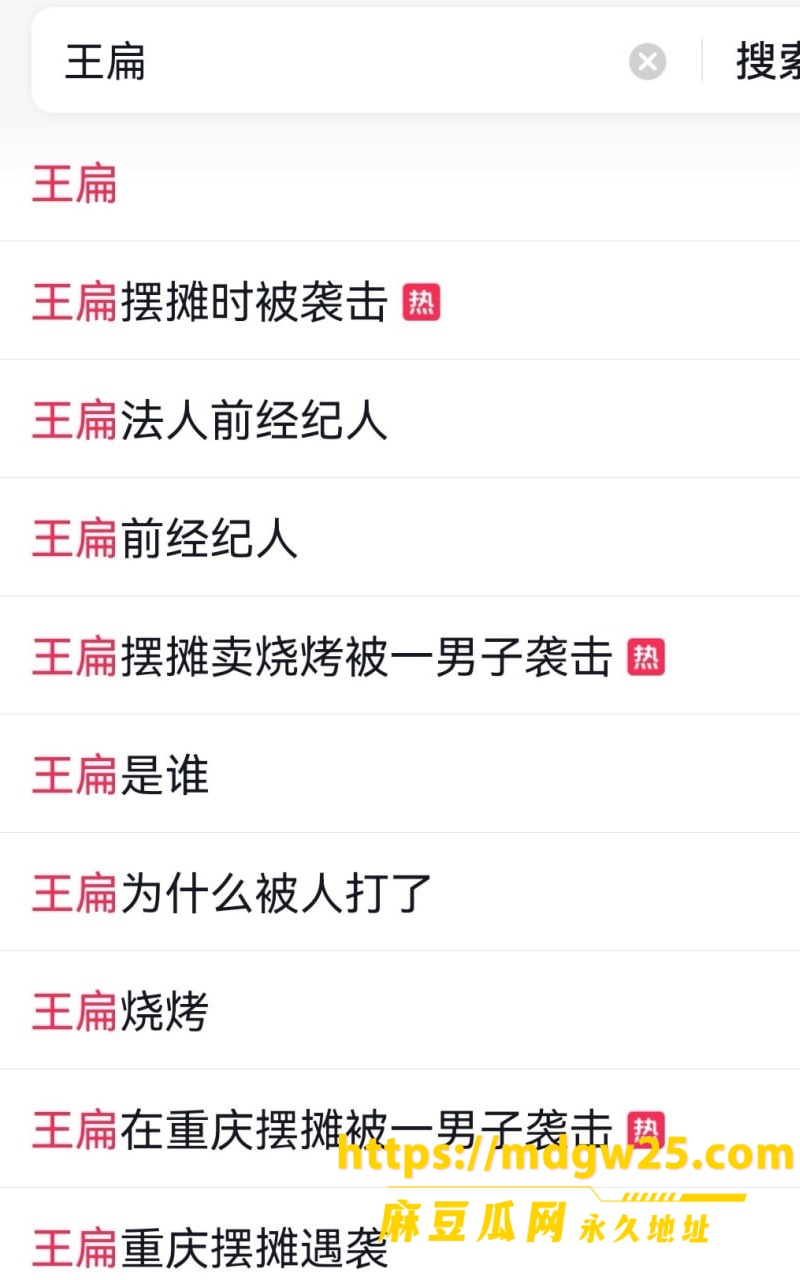The width and height of the screenshot is (800, 1280).
Task: Open suggestion 王扁在重庆摆摊被一男子袭击
Action: pos(400,1129)
